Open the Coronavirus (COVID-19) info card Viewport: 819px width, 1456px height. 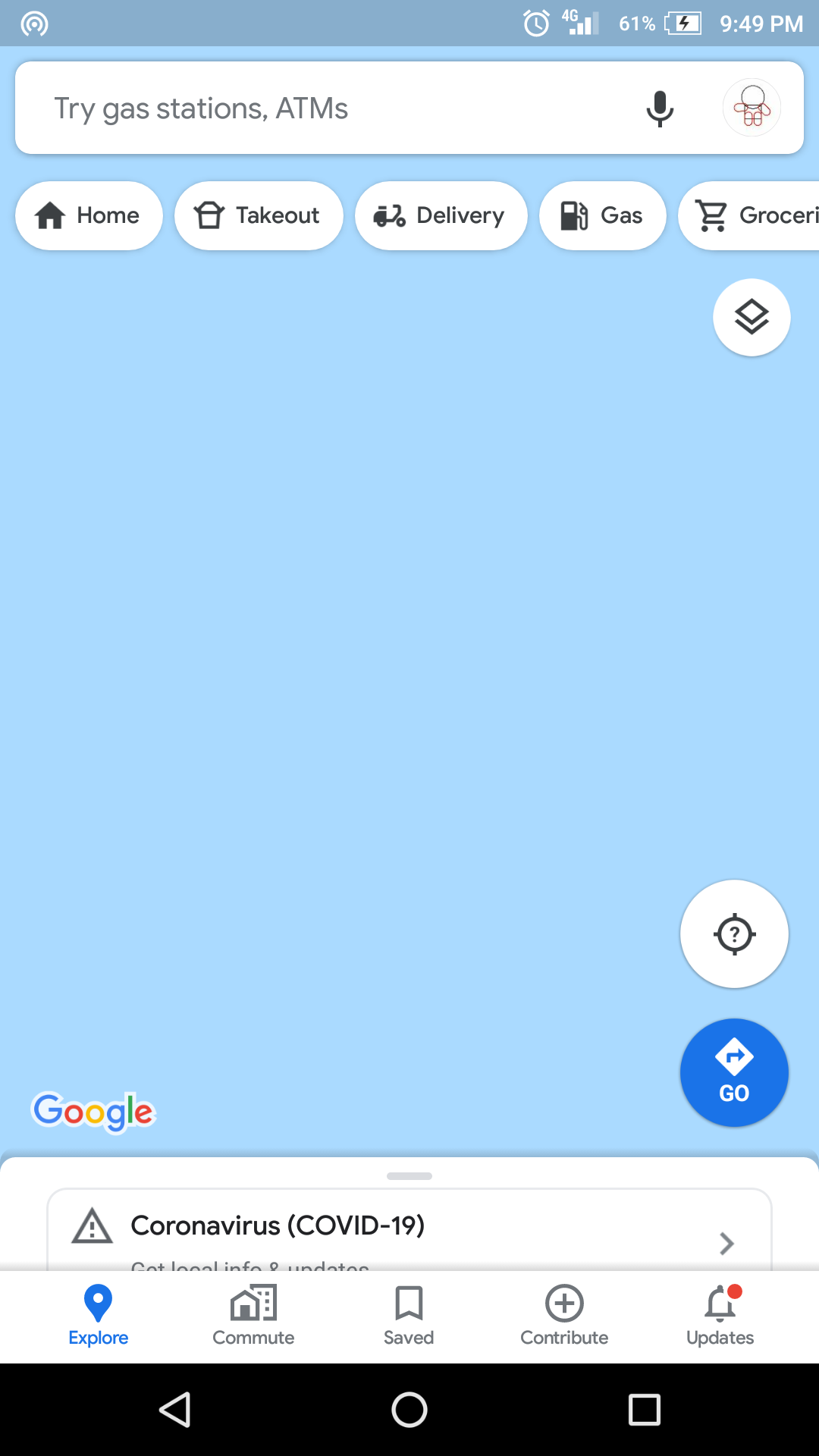click(x=409, y=1230)
